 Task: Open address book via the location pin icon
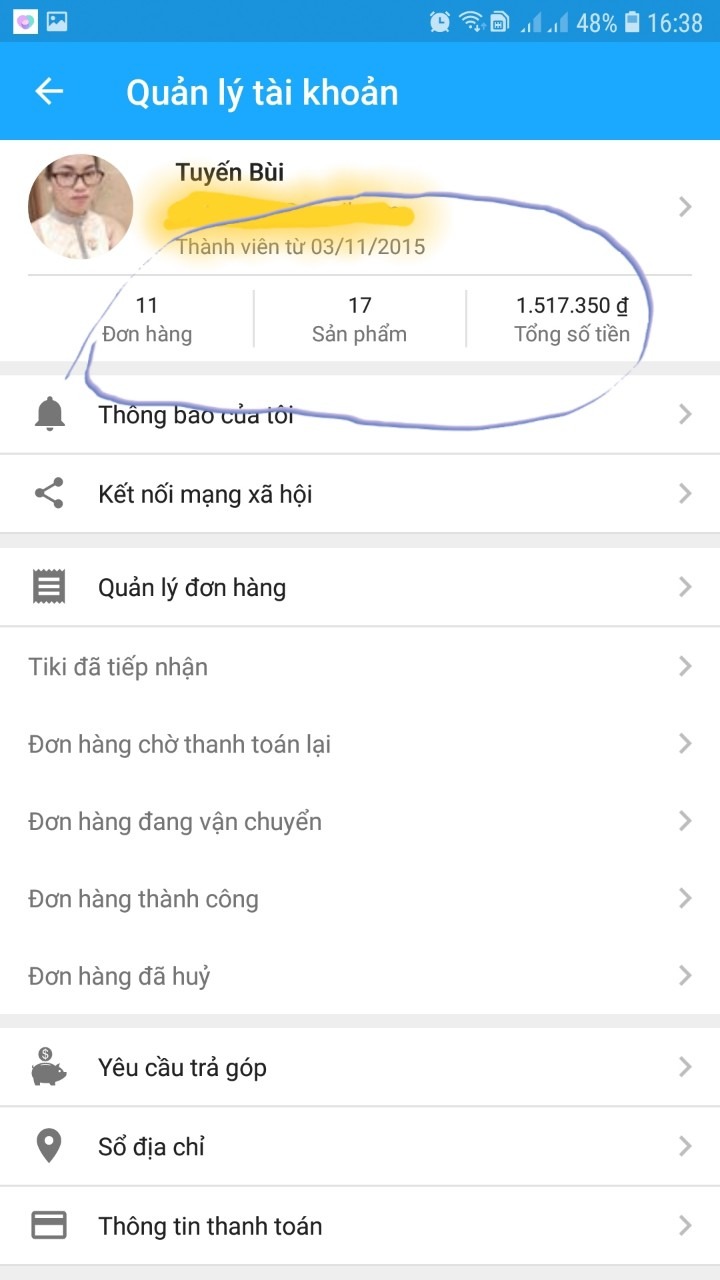(x=47, y=1146)
